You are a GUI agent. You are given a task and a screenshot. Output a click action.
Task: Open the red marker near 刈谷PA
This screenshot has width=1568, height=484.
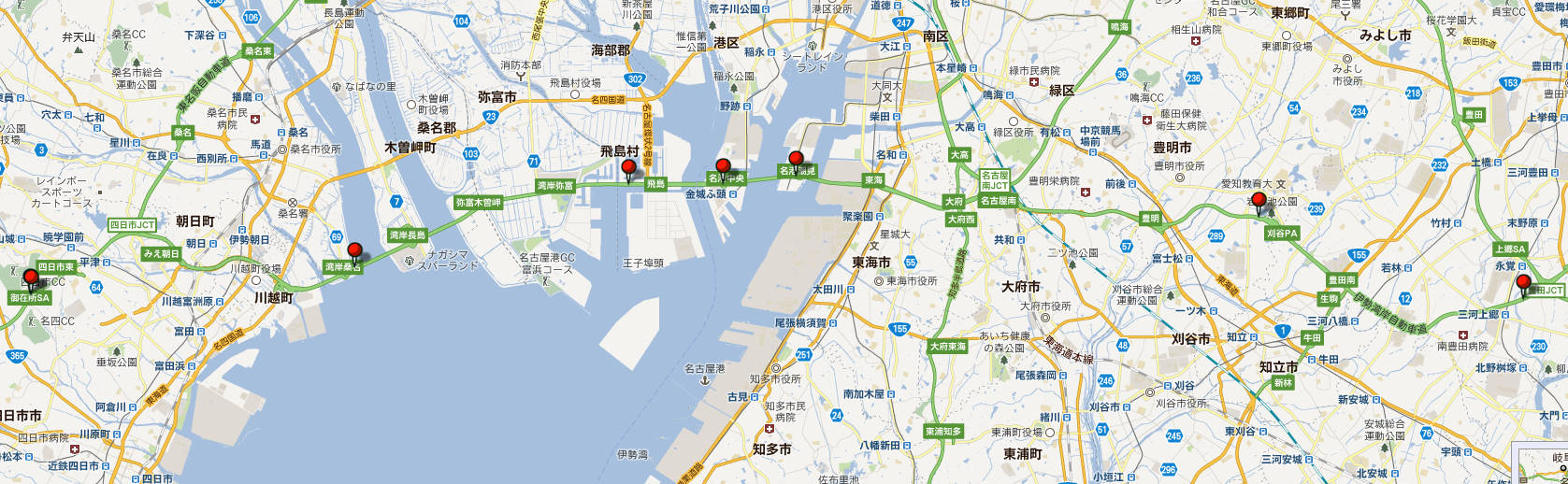[x=1259, y=200]
